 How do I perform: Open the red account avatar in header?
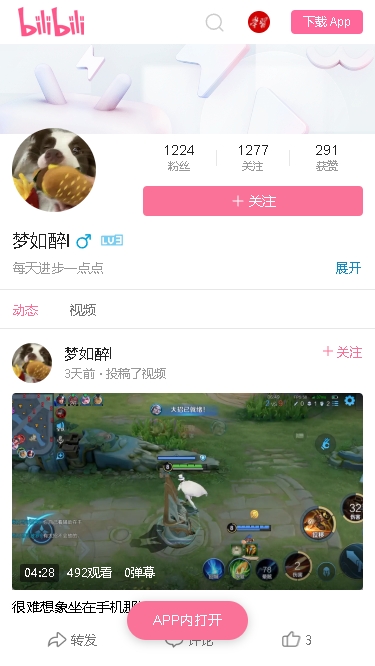(259, 22)
